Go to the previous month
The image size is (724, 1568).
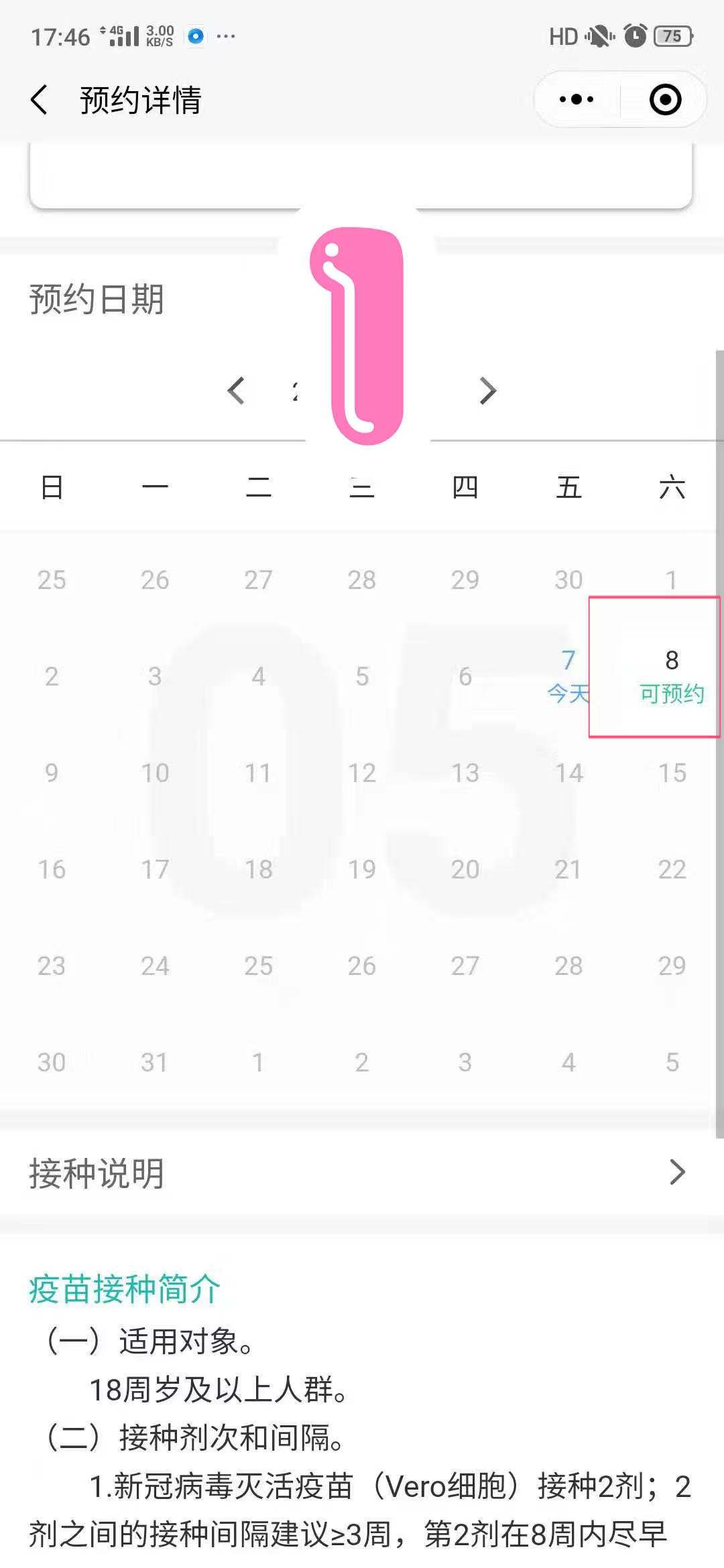(236, 391)
